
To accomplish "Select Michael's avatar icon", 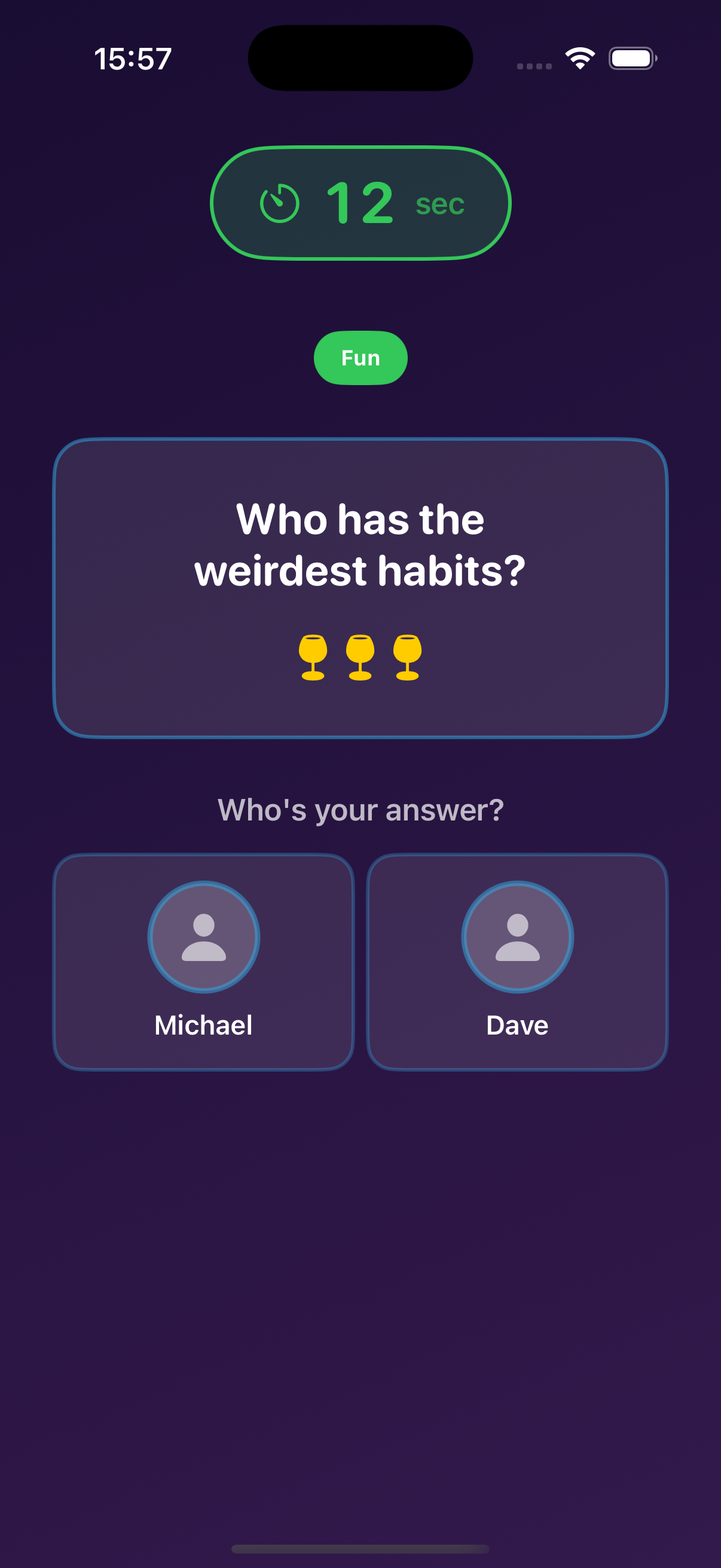I will (203, 936).
